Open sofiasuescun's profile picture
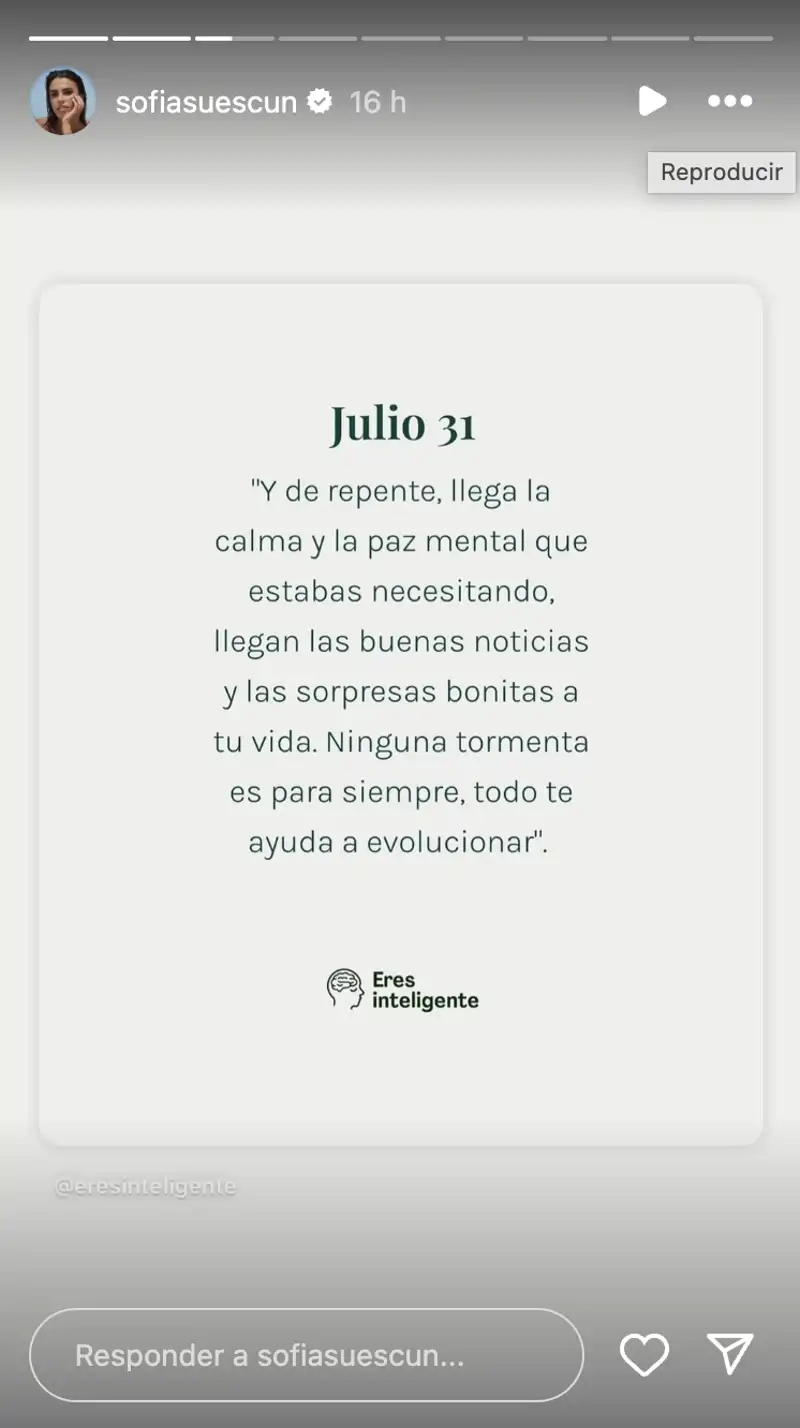This screenshot has height=1428, width=800. [x=63, y=101]
